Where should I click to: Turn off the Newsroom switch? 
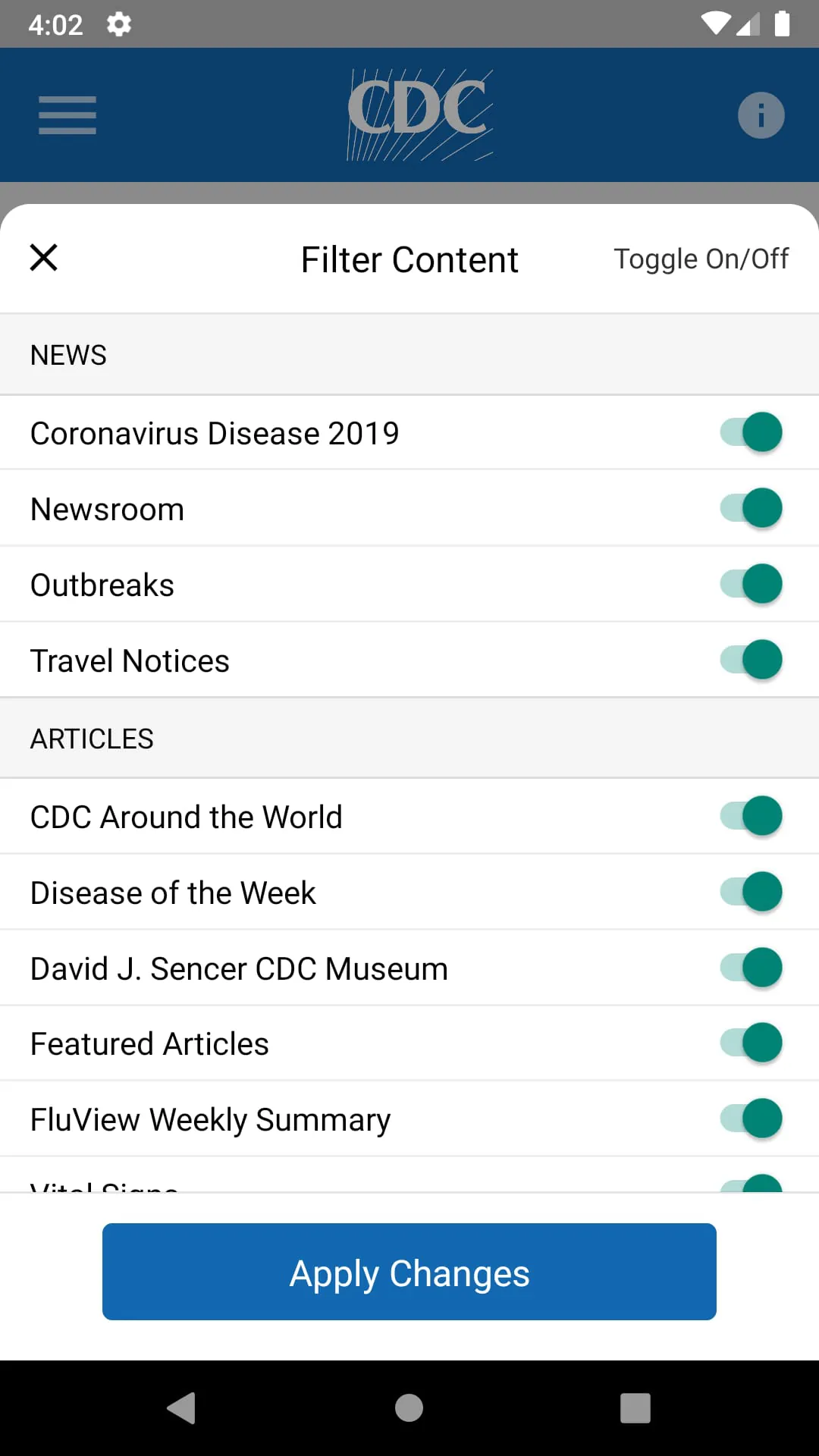coord(752,507)
